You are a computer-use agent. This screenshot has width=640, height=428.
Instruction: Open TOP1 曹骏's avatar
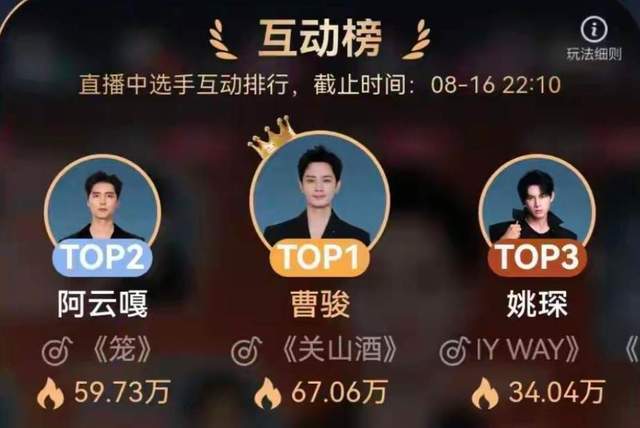tap(320, 193)
